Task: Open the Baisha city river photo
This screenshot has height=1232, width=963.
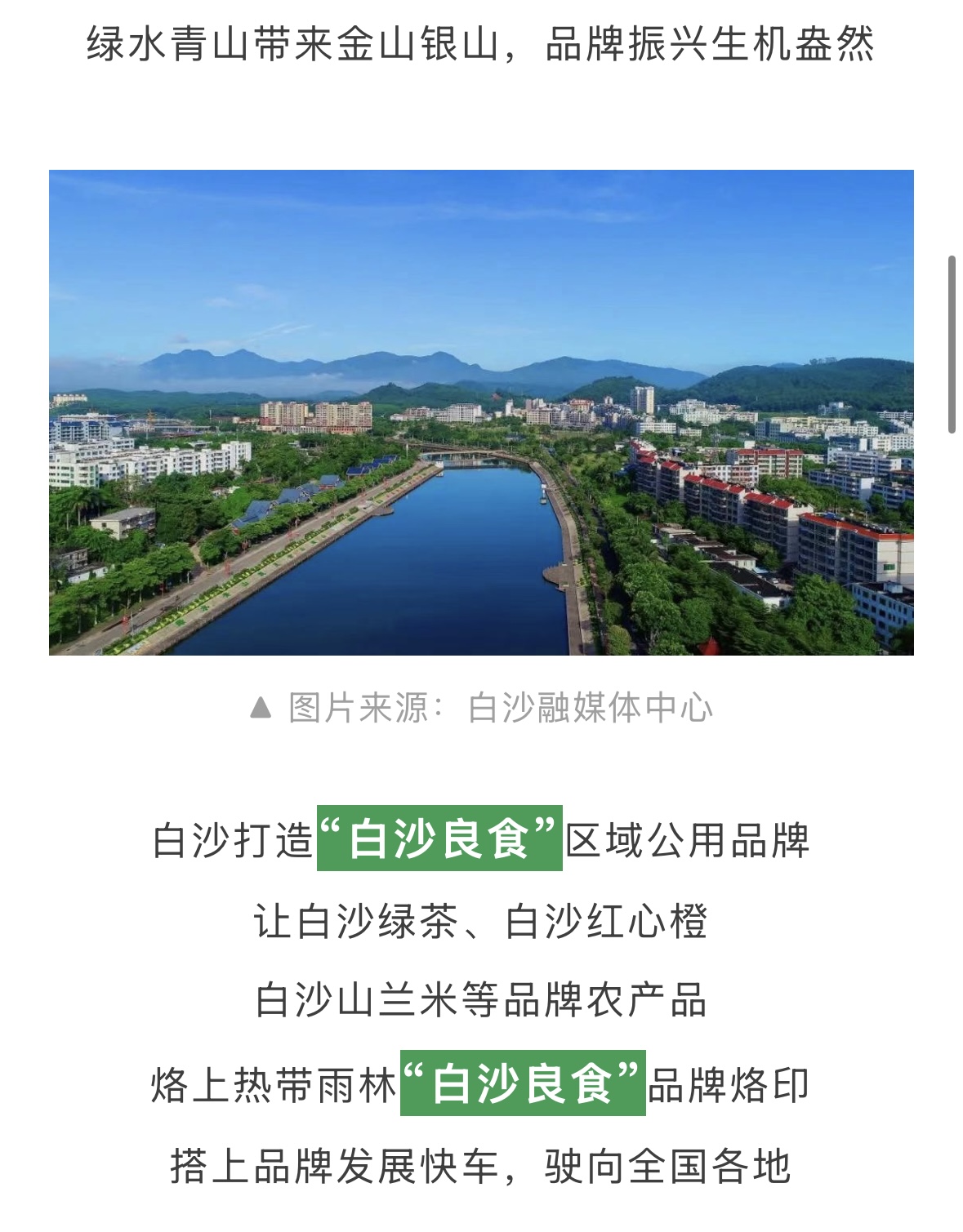Action: point(481,412)
